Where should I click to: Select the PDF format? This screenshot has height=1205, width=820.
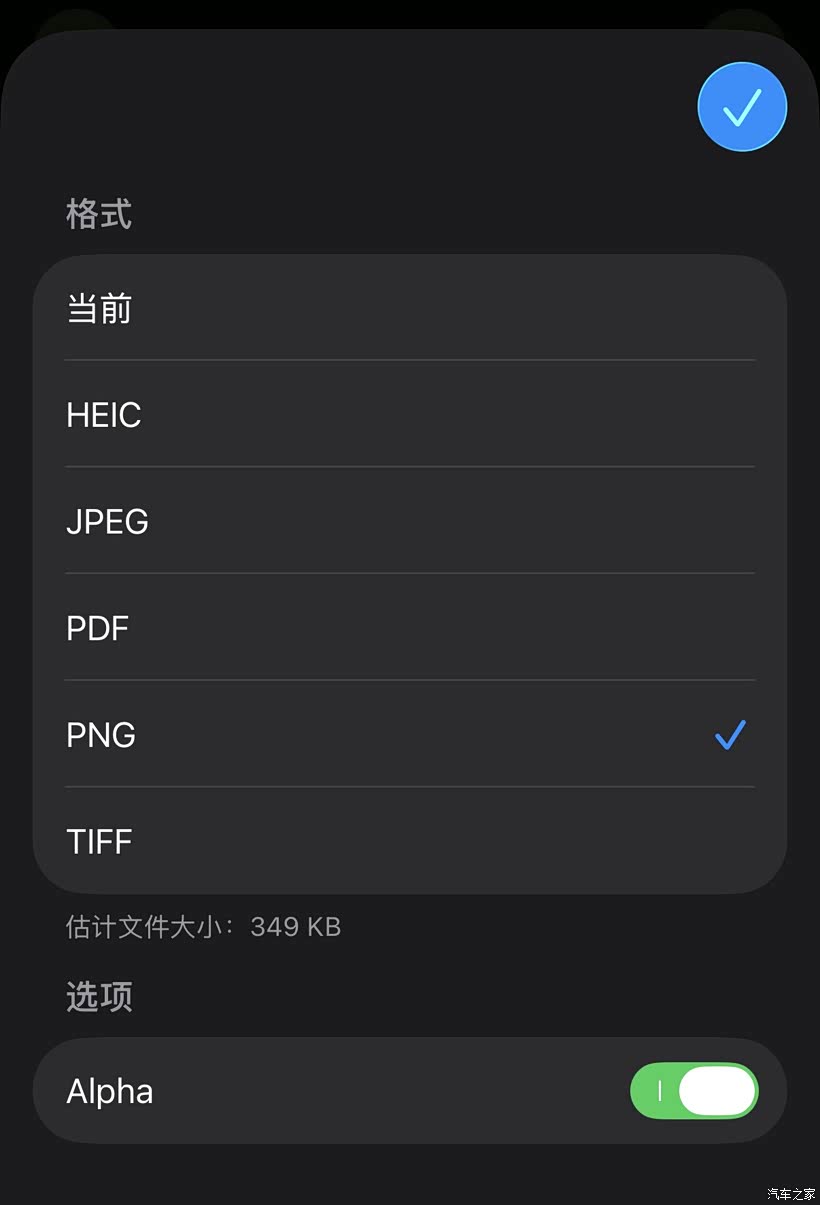[x=410, y=628]
